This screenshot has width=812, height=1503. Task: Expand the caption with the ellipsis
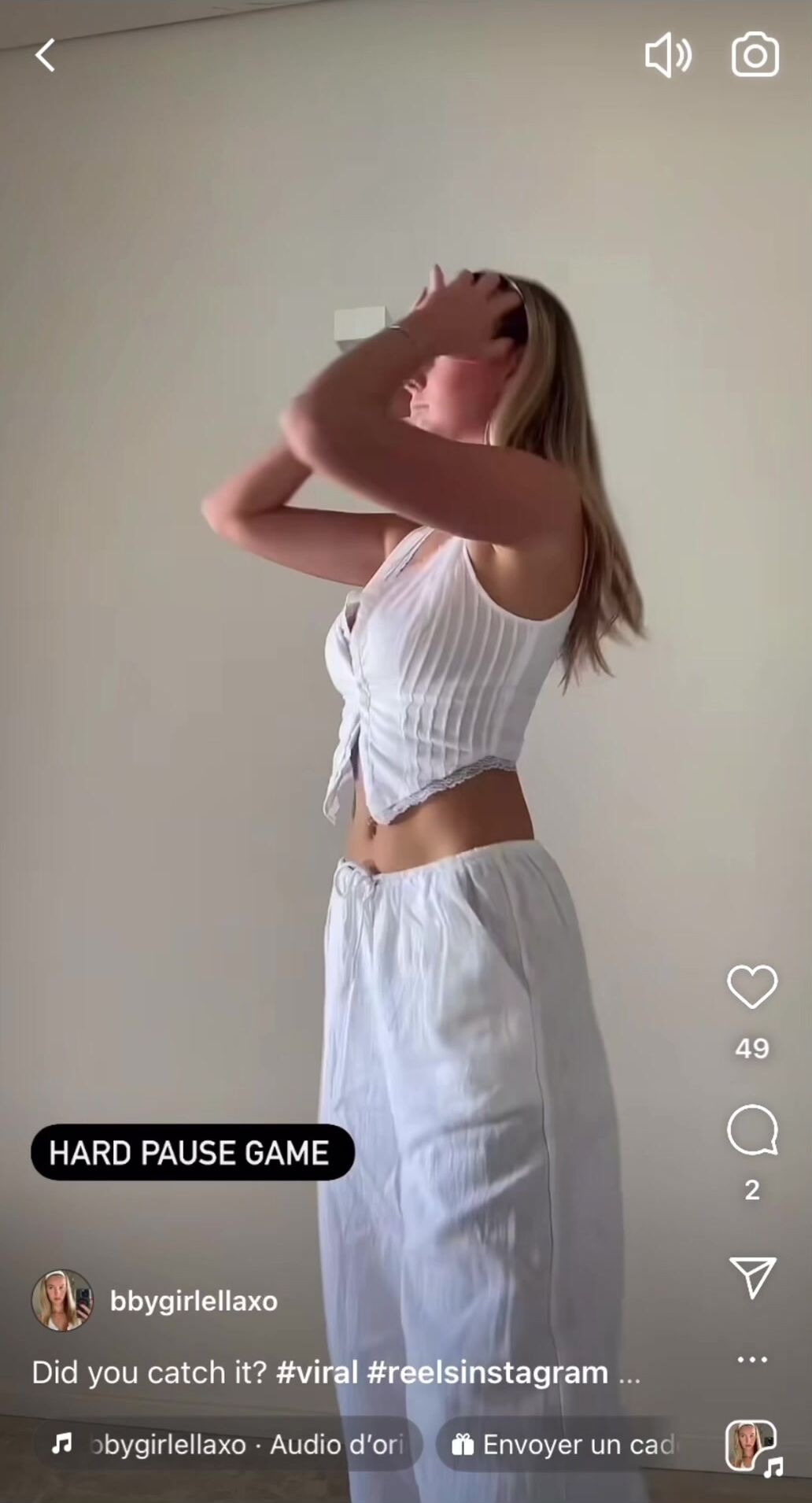pyautogui.click(x=629, y=1376)
